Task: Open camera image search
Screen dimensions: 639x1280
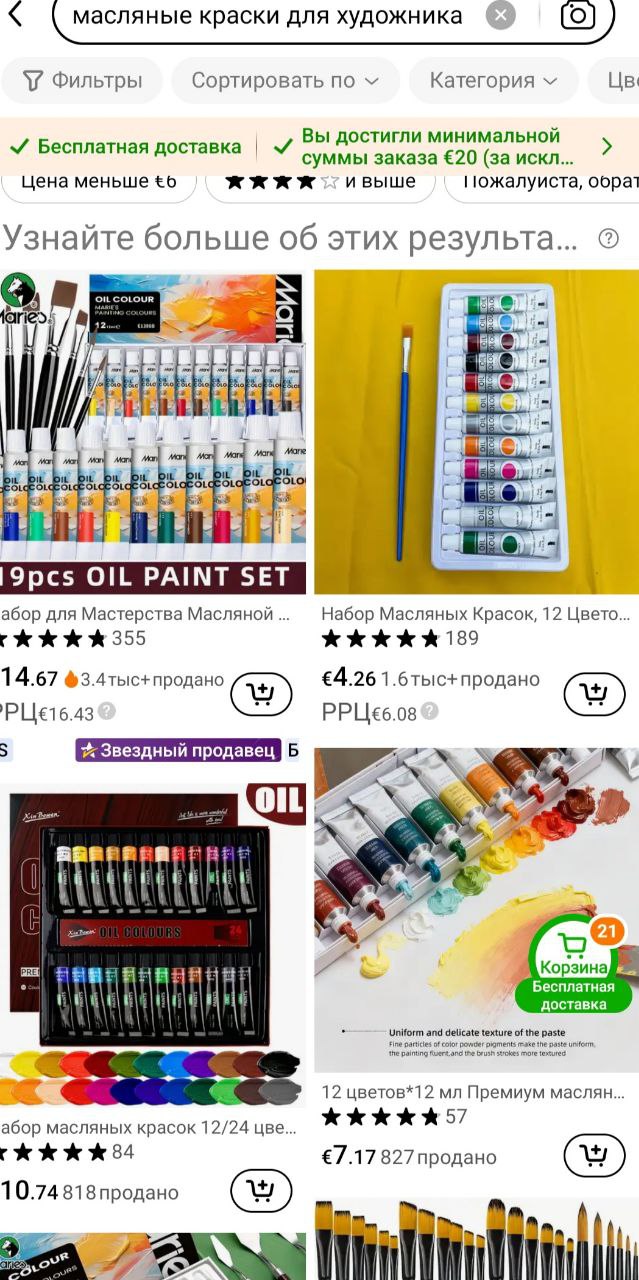Action: (x=577, y=15)
